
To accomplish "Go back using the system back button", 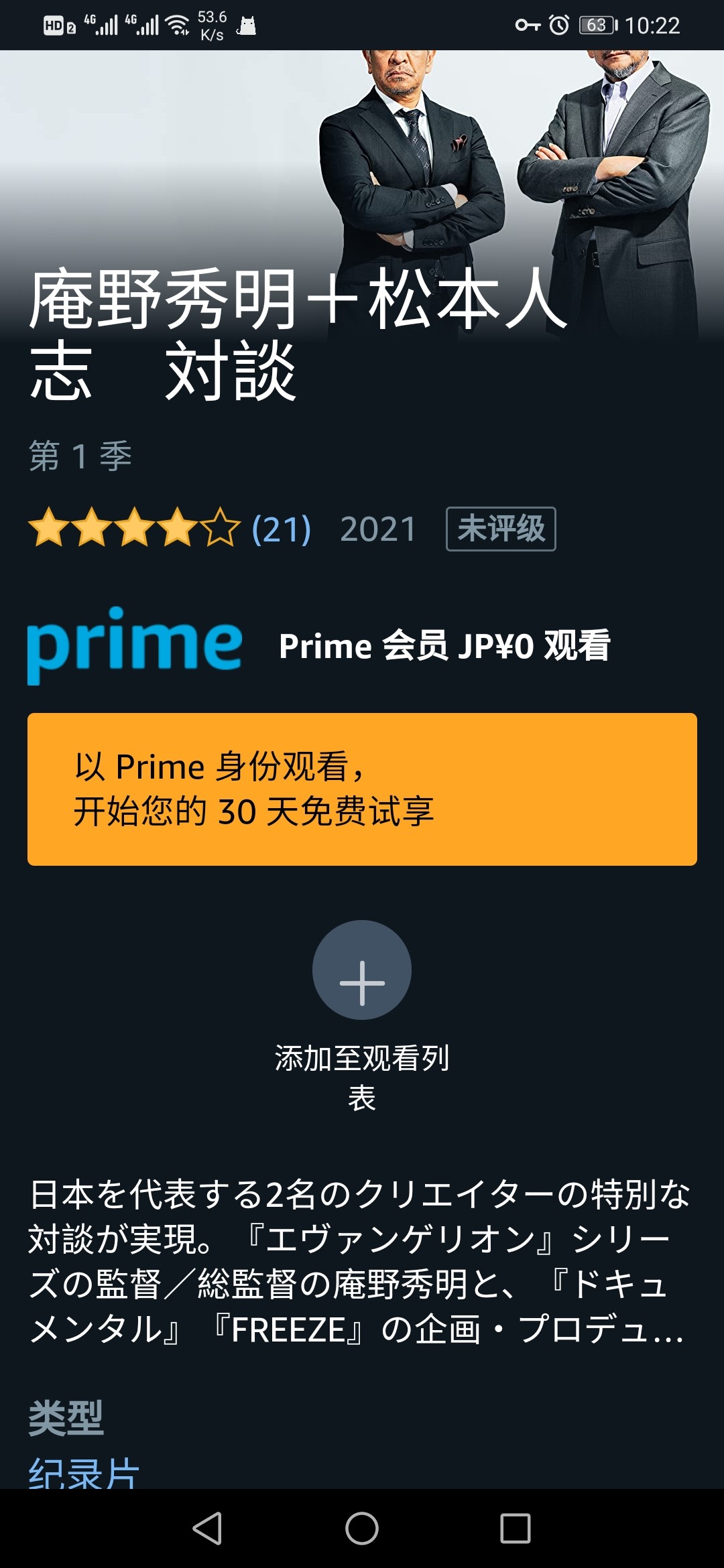I will coord(207,1528).
